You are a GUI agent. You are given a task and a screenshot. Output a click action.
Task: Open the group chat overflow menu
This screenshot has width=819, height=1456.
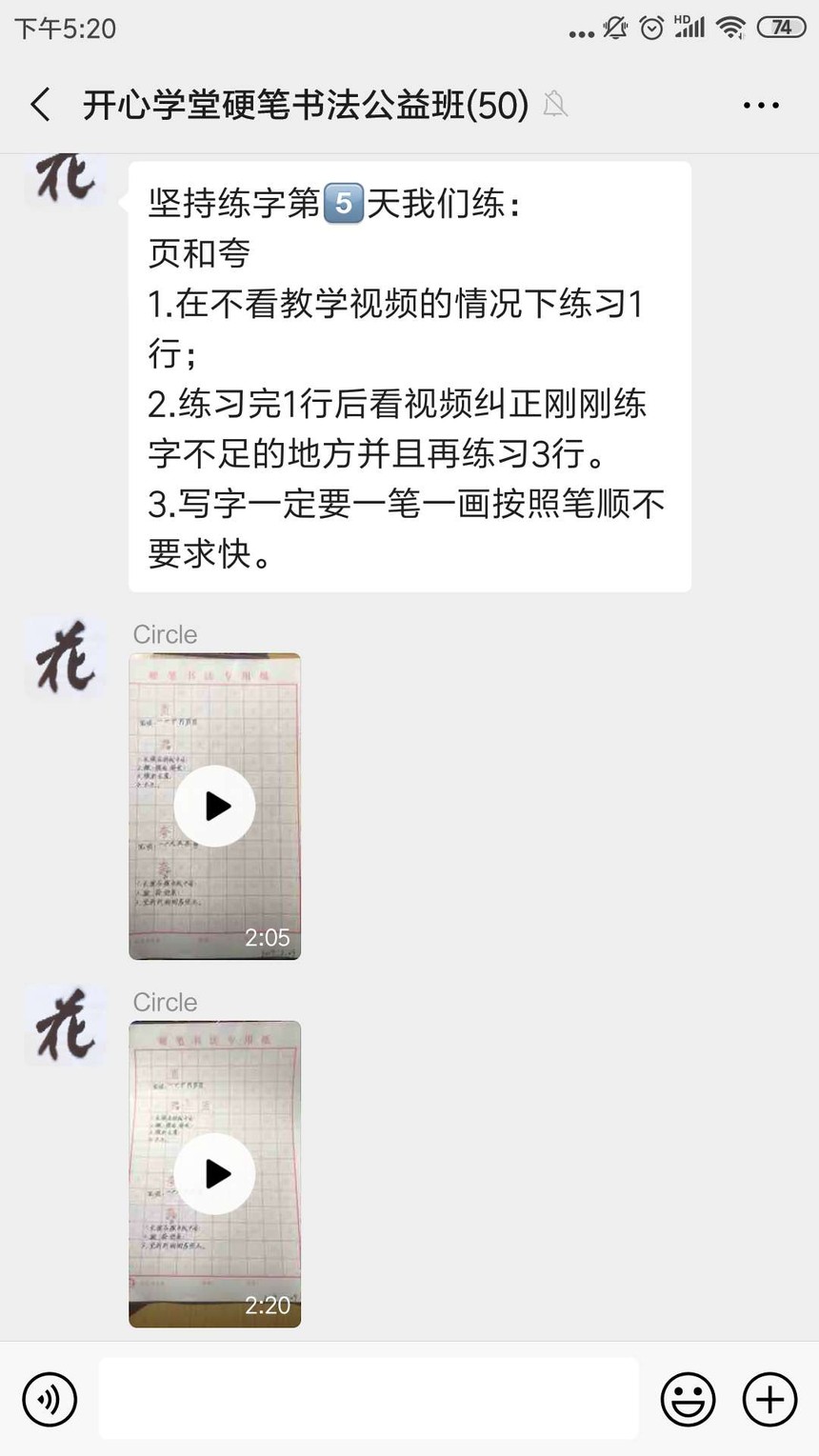click(x=761, y=105)
